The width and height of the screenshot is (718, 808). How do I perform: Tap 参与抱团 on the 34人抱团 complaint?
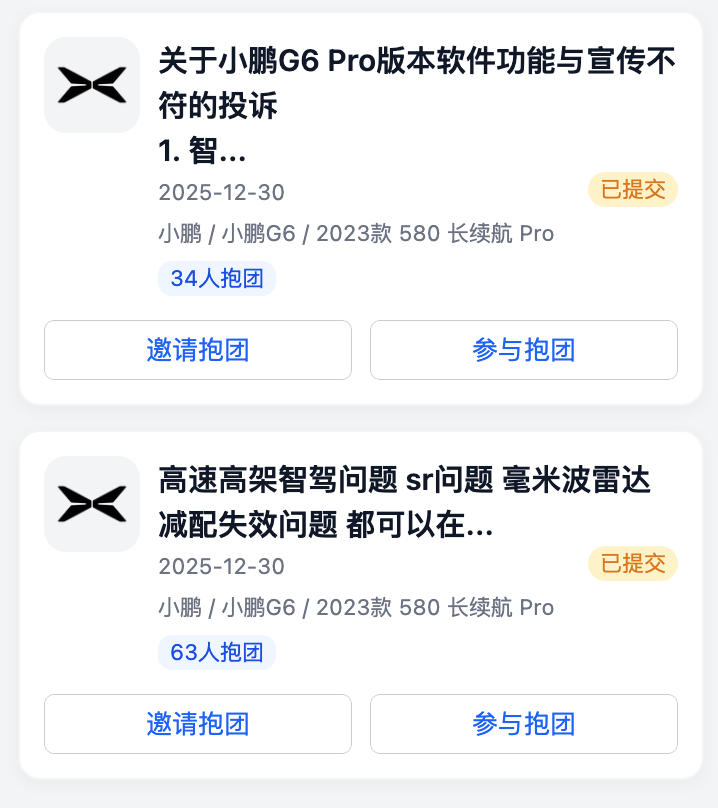[524, 350]
